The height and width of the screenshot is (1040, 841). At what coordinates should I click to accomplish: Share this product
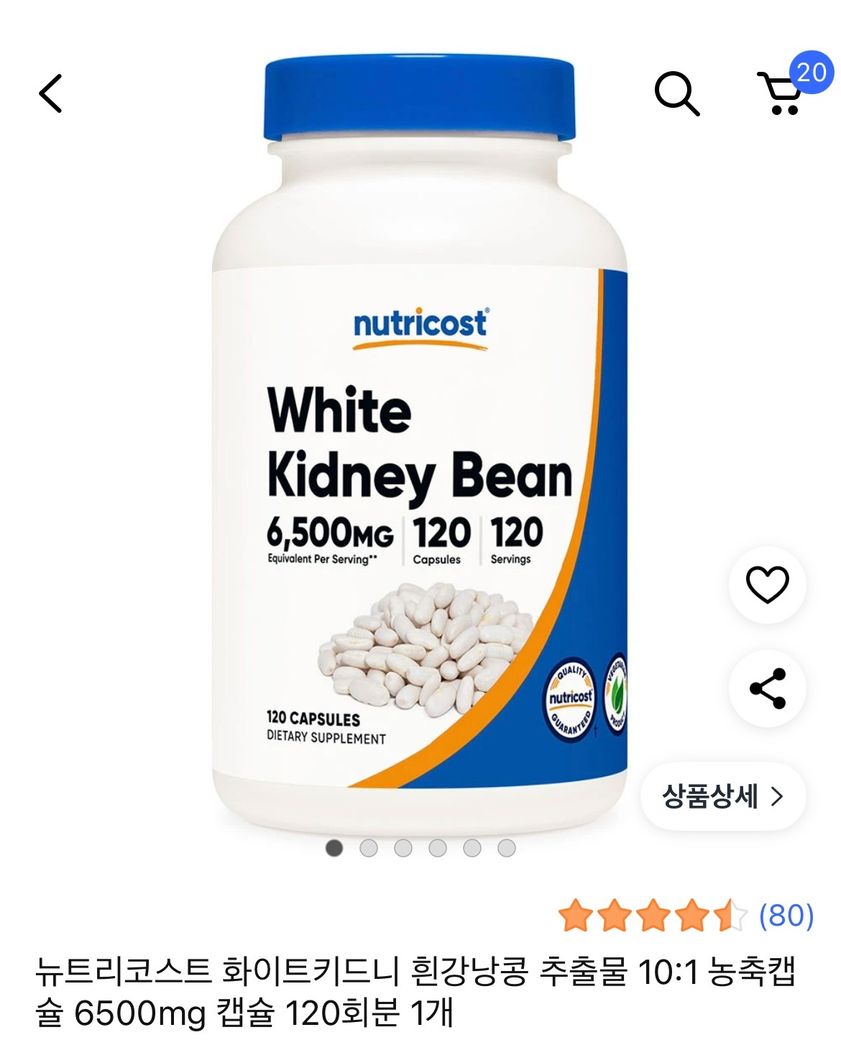tap(767, 689)
